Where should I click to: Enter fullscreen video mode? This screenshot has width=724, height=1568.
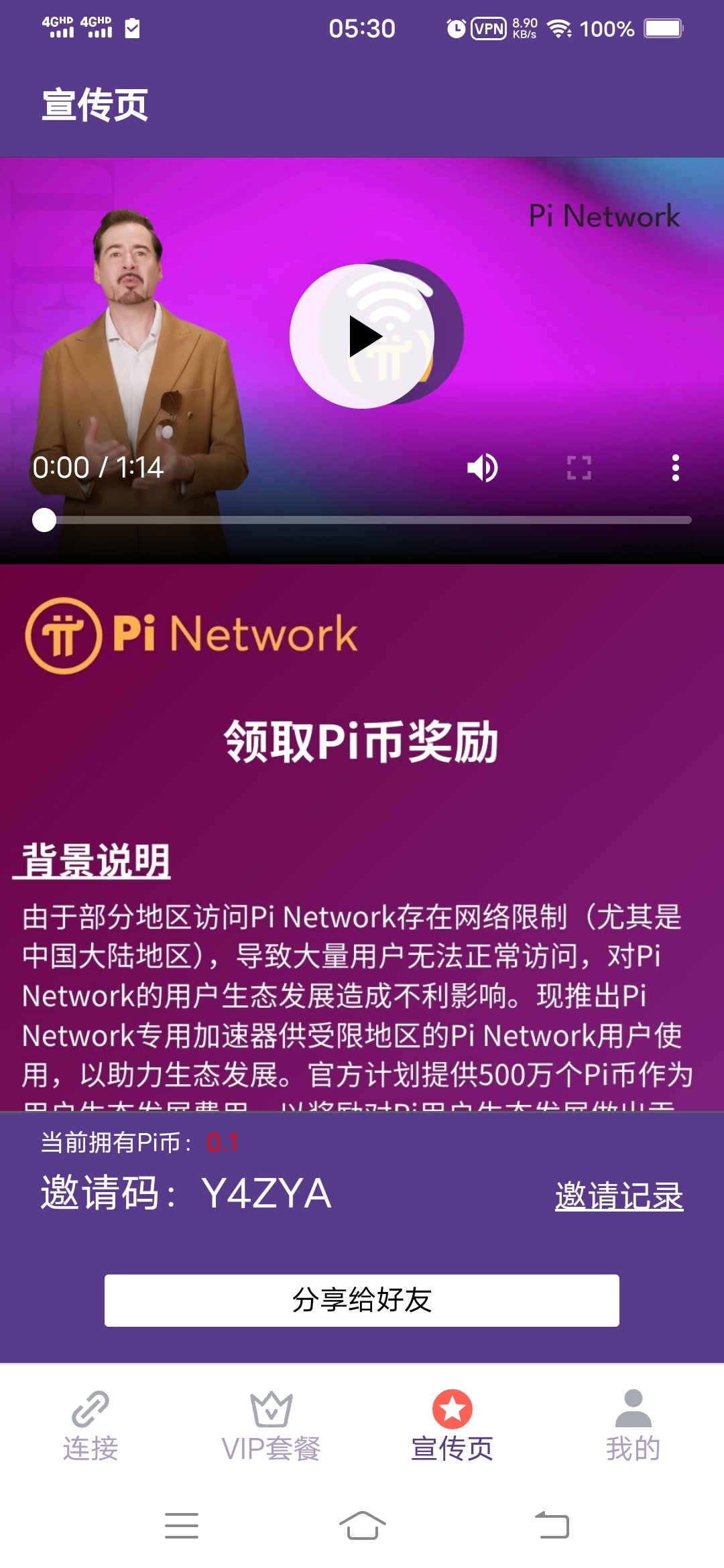[579, 468]
